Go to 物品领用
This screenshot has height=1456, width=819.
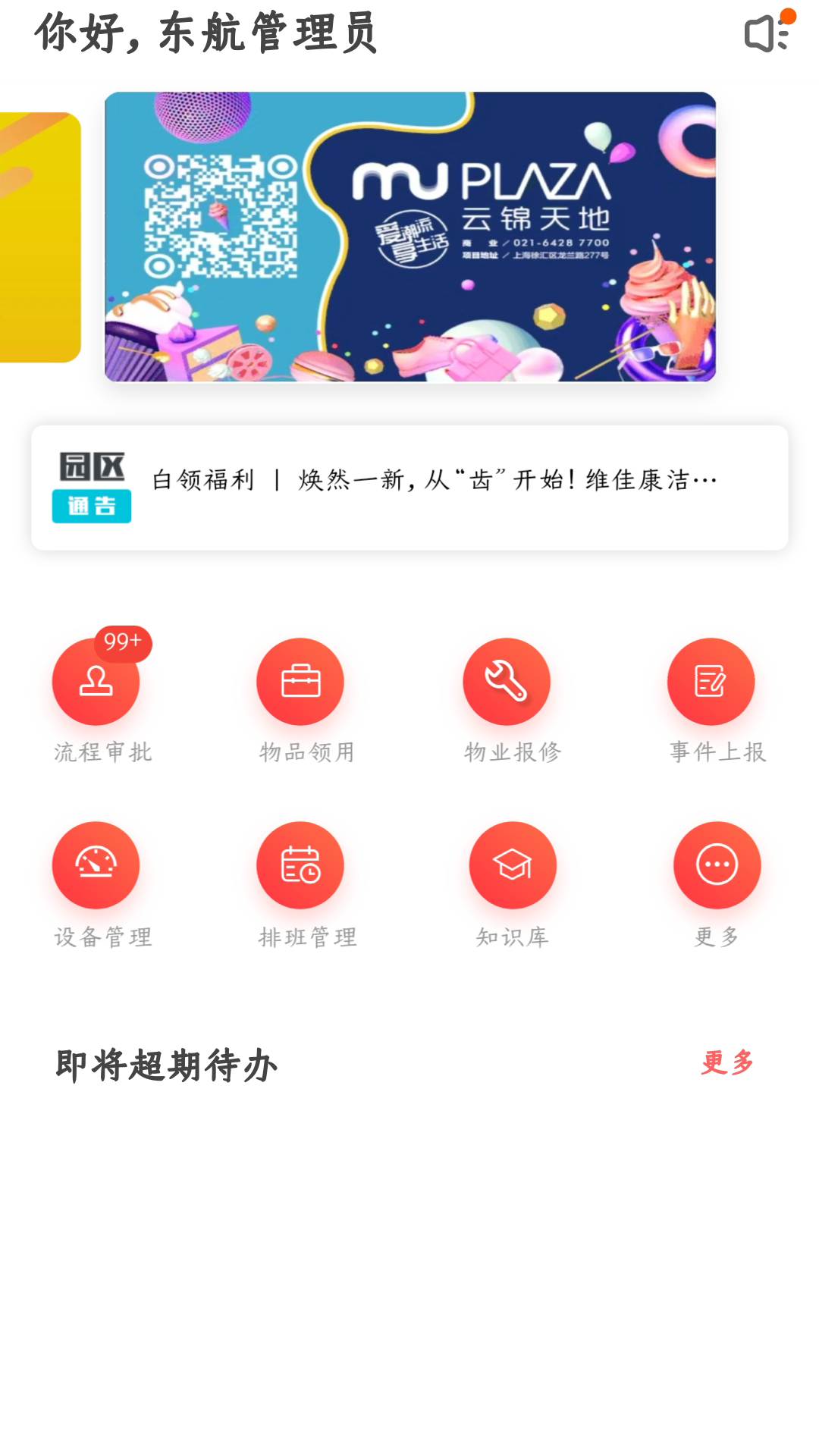pyautogui.click(x=300, y=682)
